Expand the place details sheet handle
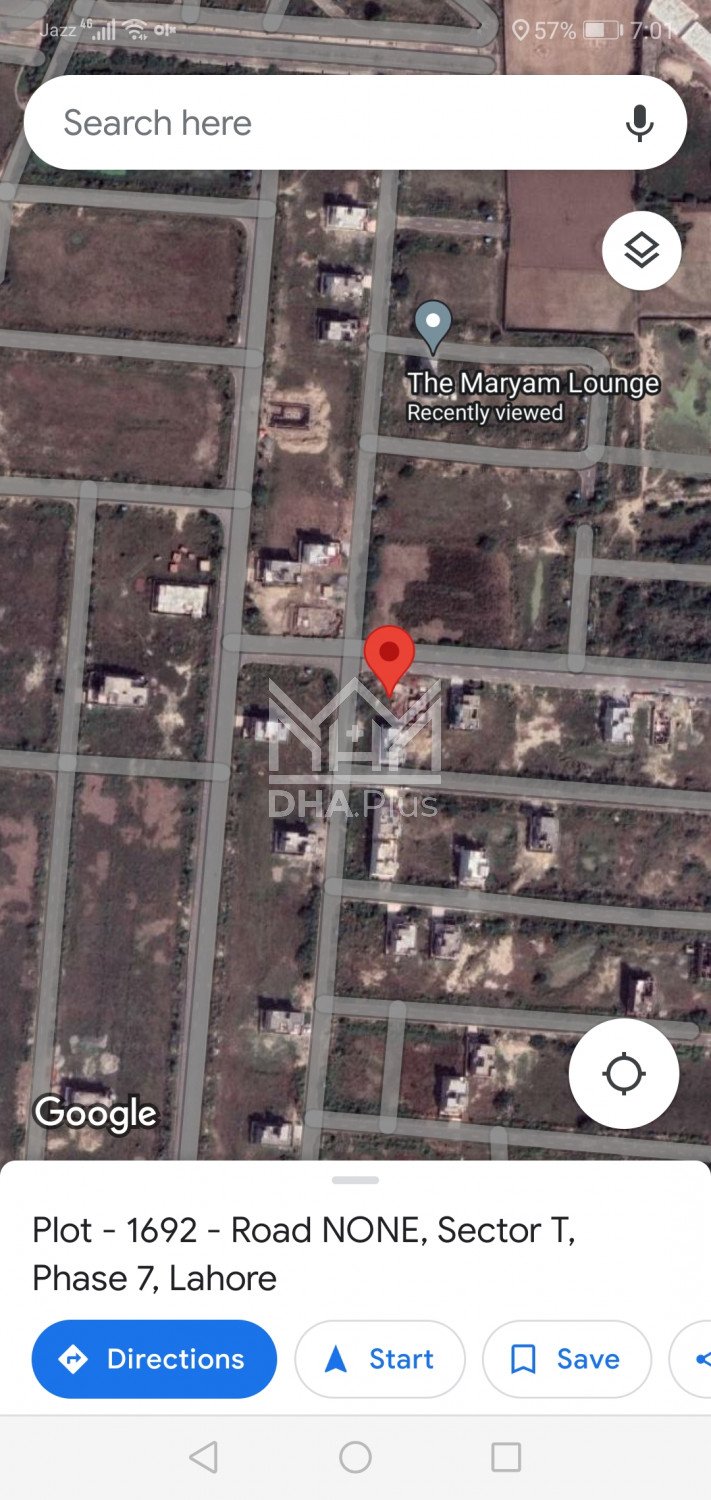Image resolution: width=711 pixels, height=1500 pixels. tap(355, 1180)
